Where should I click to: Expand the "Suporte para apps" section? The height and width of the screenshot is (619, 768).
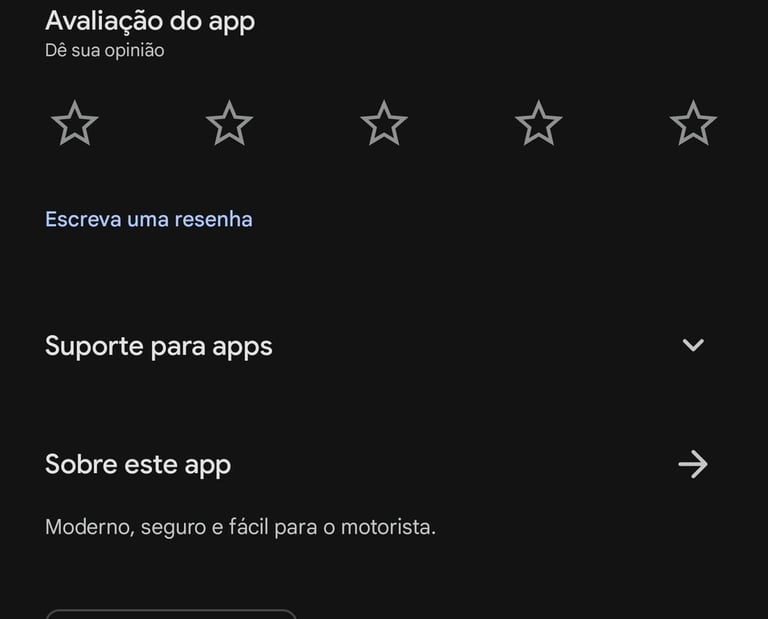692,346
